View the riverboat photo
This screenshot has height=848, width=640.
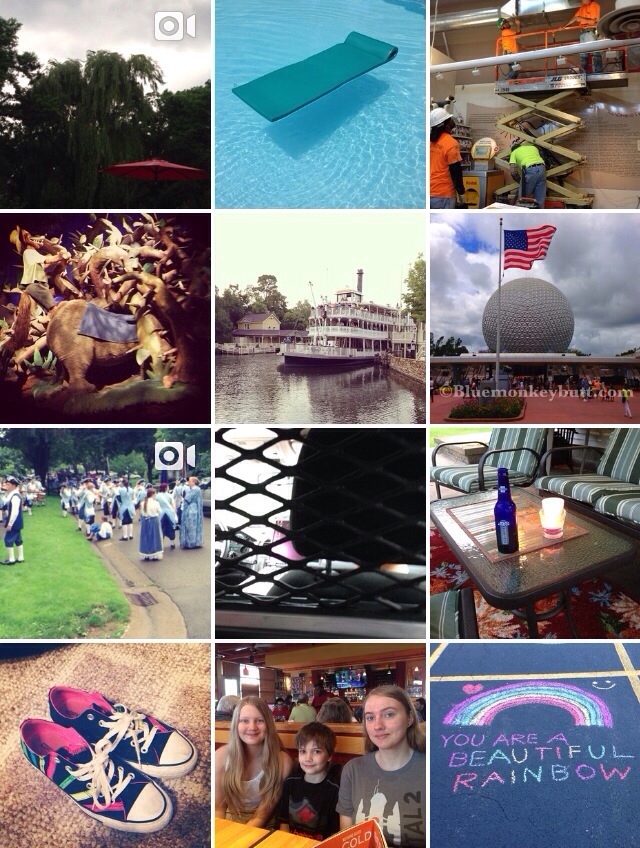pos(320,318)
